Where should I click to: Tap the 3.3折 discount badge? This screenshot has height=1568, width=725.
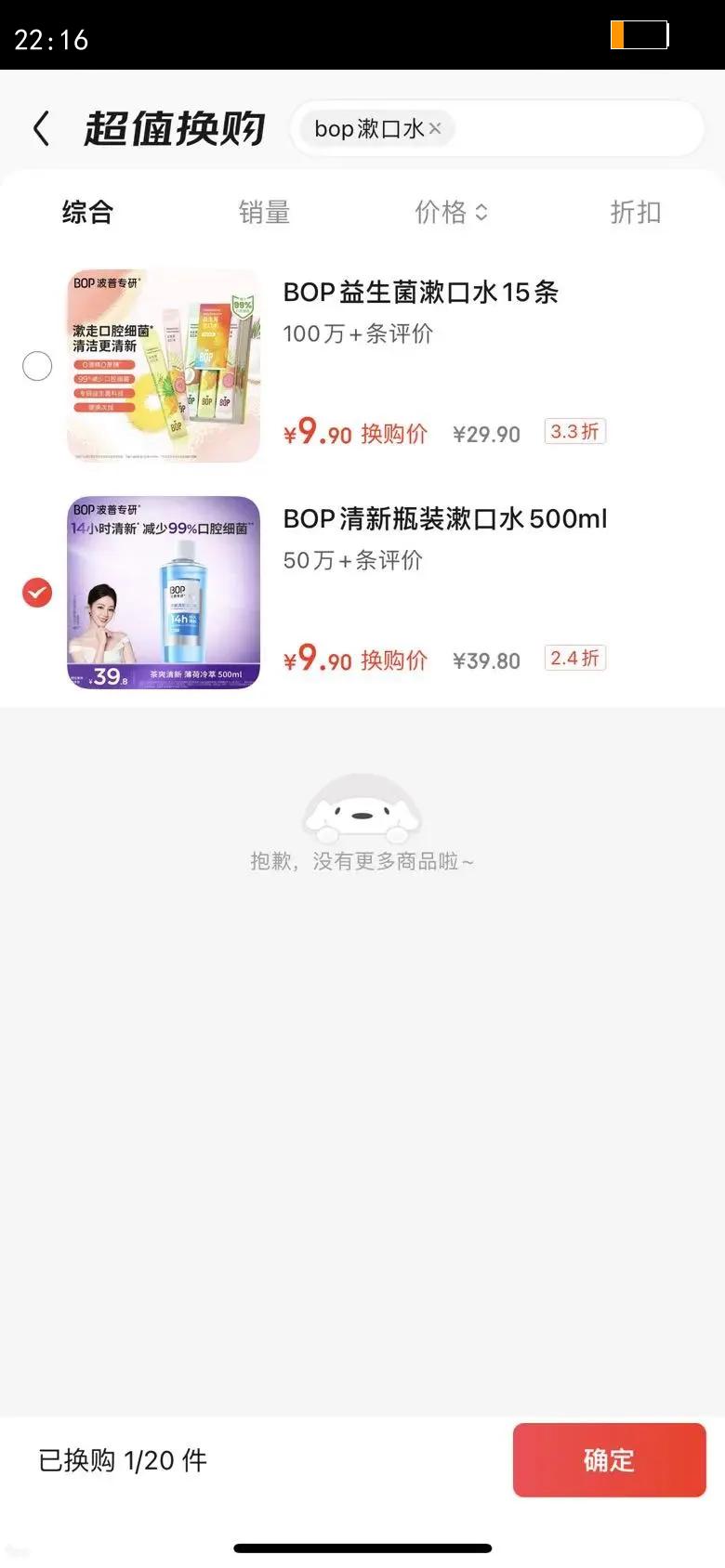click(x=574, y=431)
